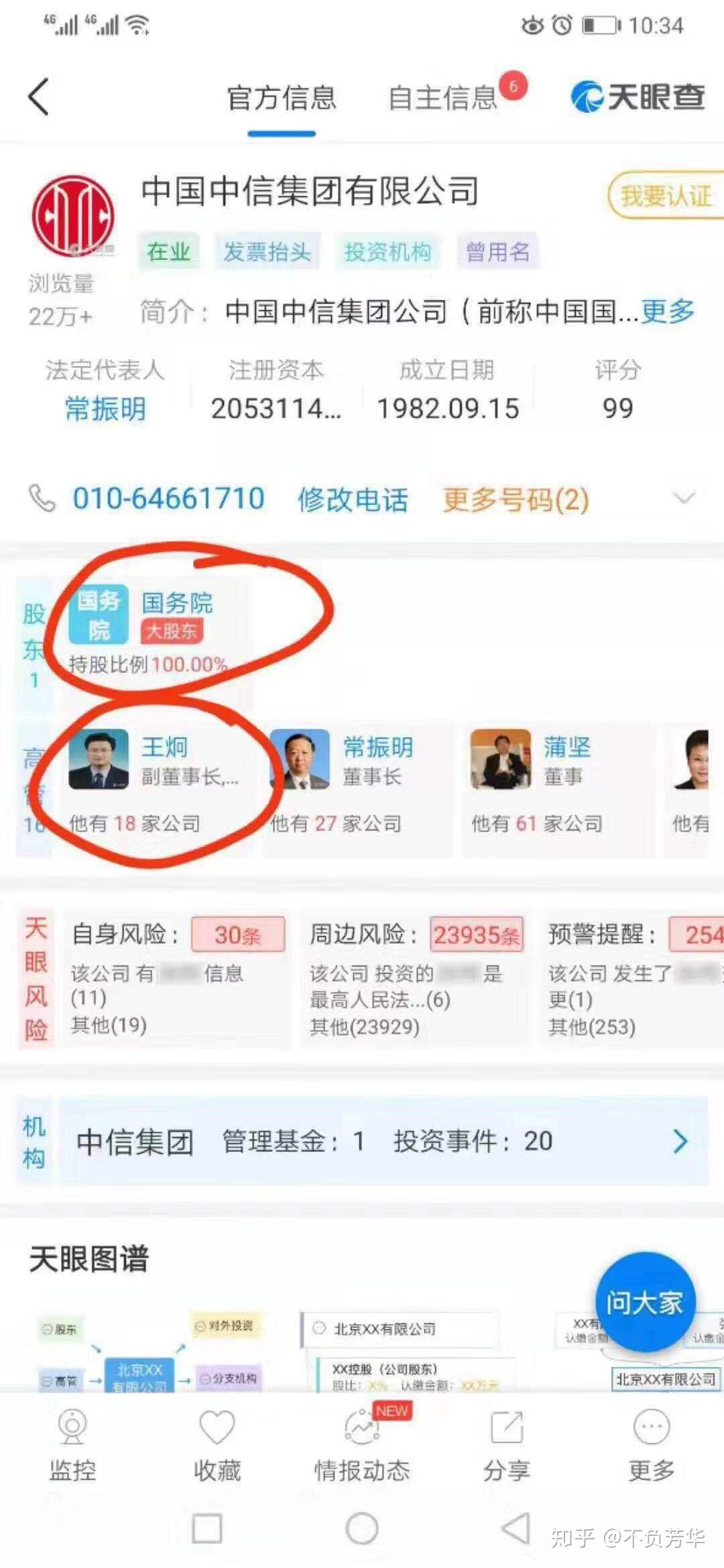The height and width of the screenshot is (1568, 724).
Task: Go back using the top-left arrow
Action: coord(39,97)
